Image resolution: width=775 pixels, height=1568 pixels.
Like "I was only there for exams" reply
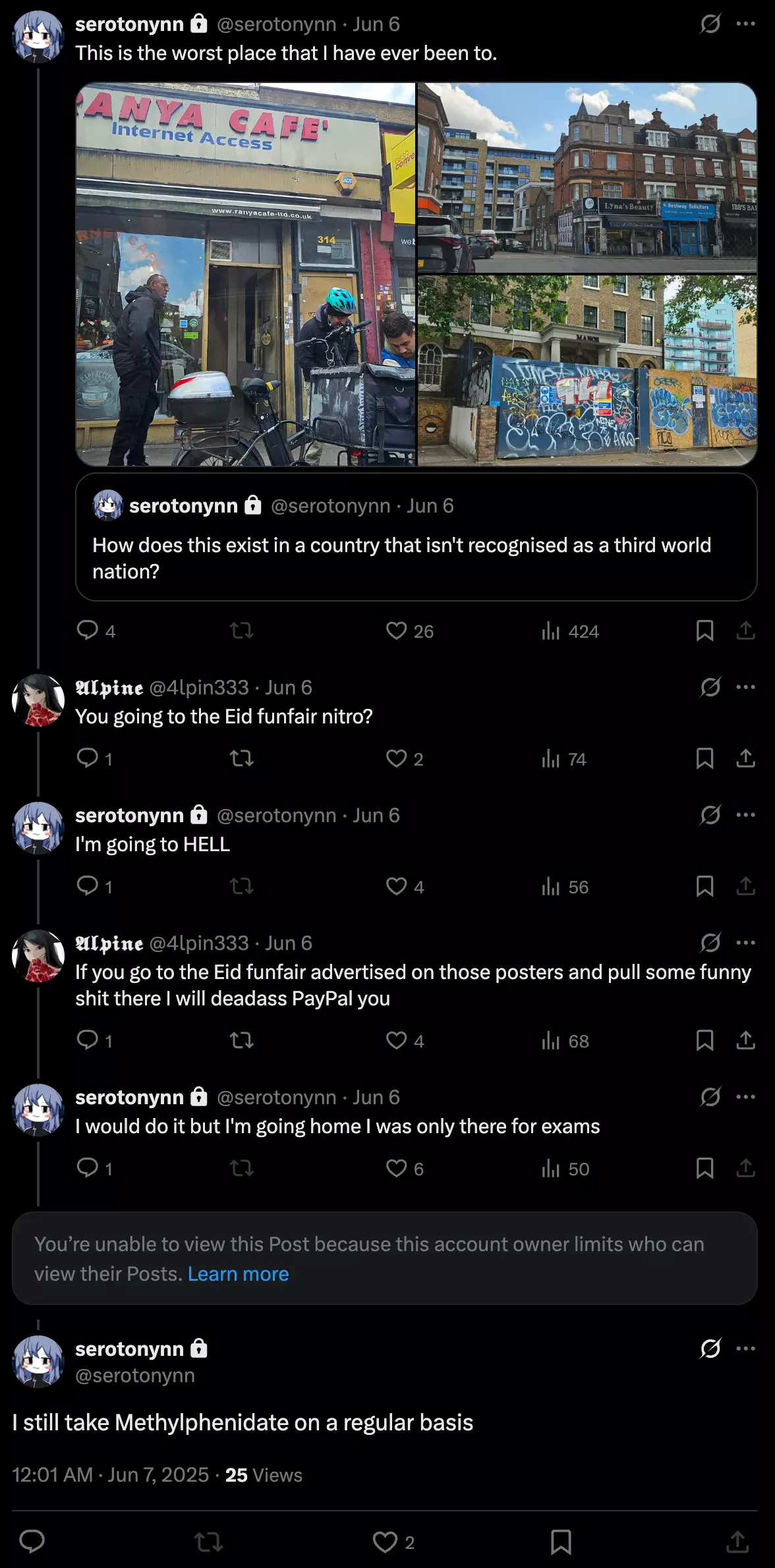(x=396, y=1169)
